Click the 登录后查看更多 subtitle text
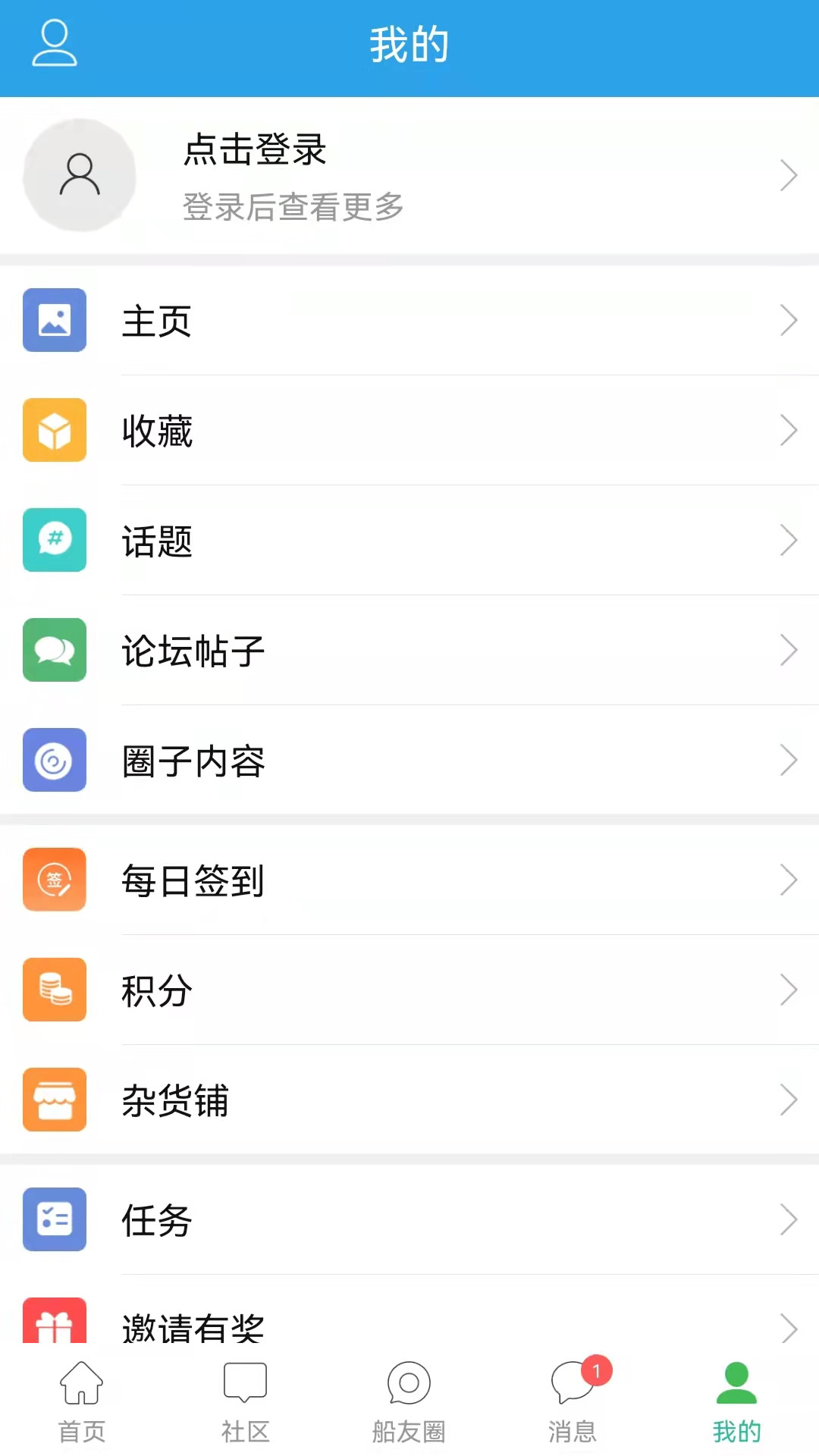Screen dimensions: 819x1456 point(293,208)
